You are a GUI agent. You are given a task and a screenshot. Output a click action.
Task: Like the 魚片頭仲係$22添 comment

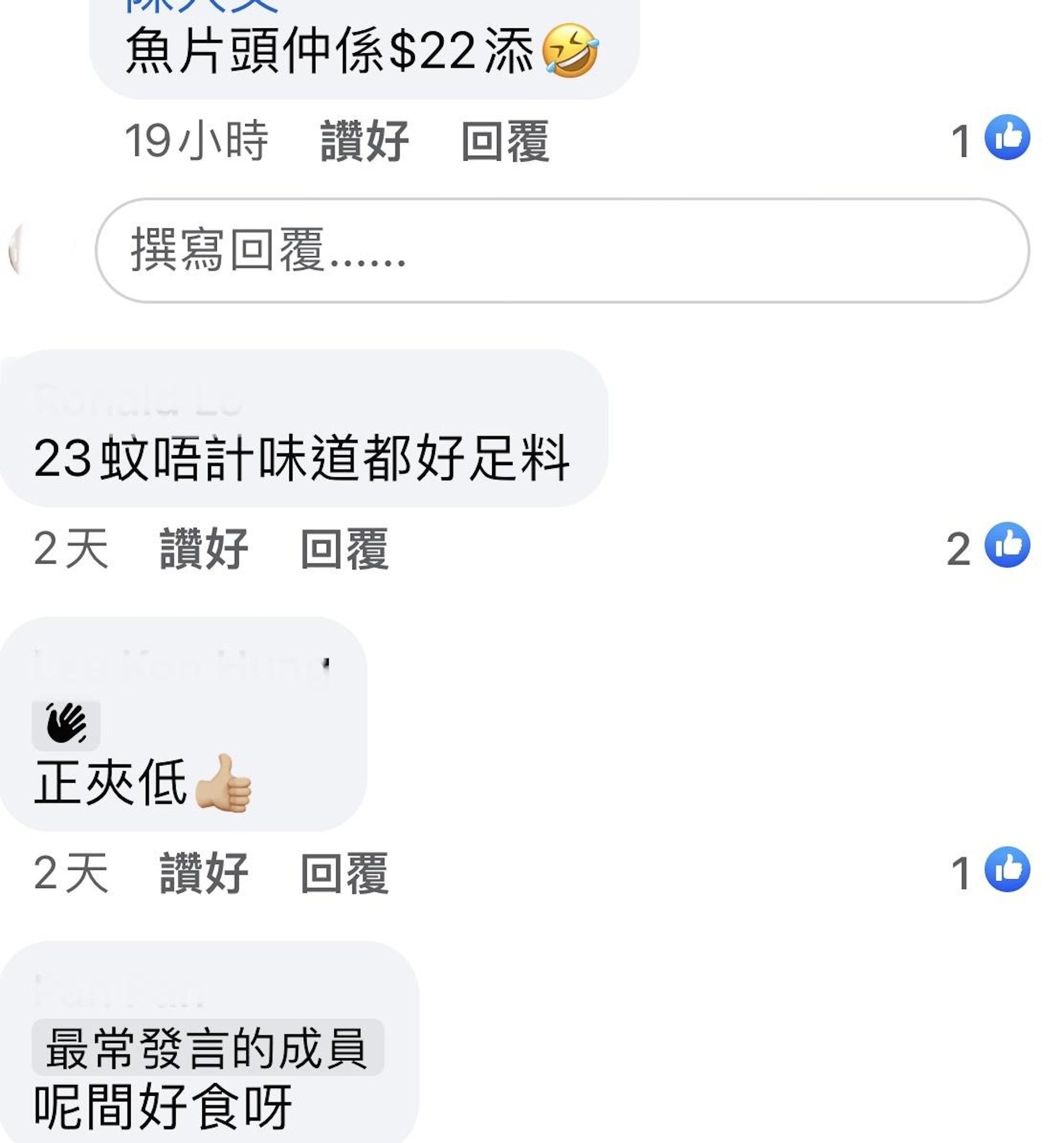coord(364,141)
